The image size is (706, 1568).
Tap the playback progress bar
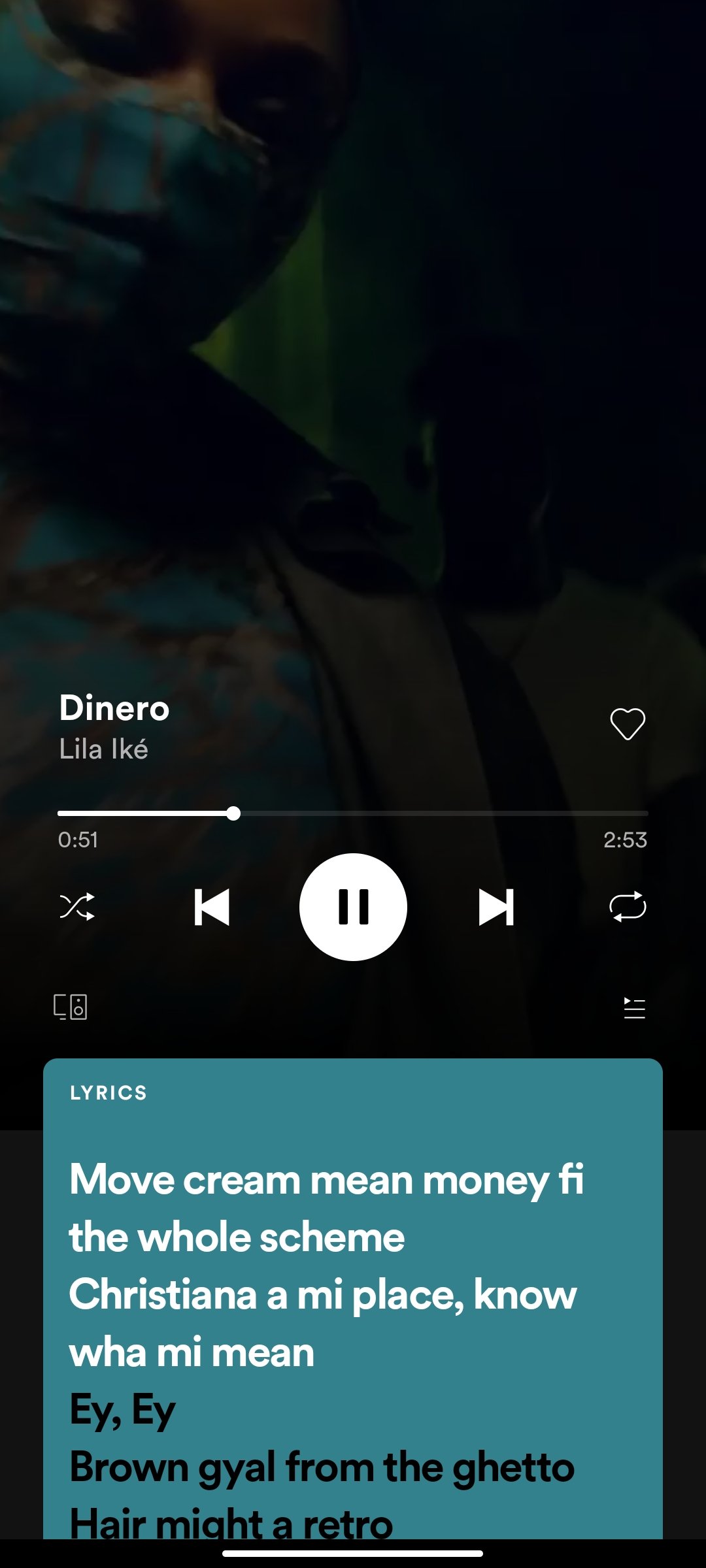click(353, 813)
